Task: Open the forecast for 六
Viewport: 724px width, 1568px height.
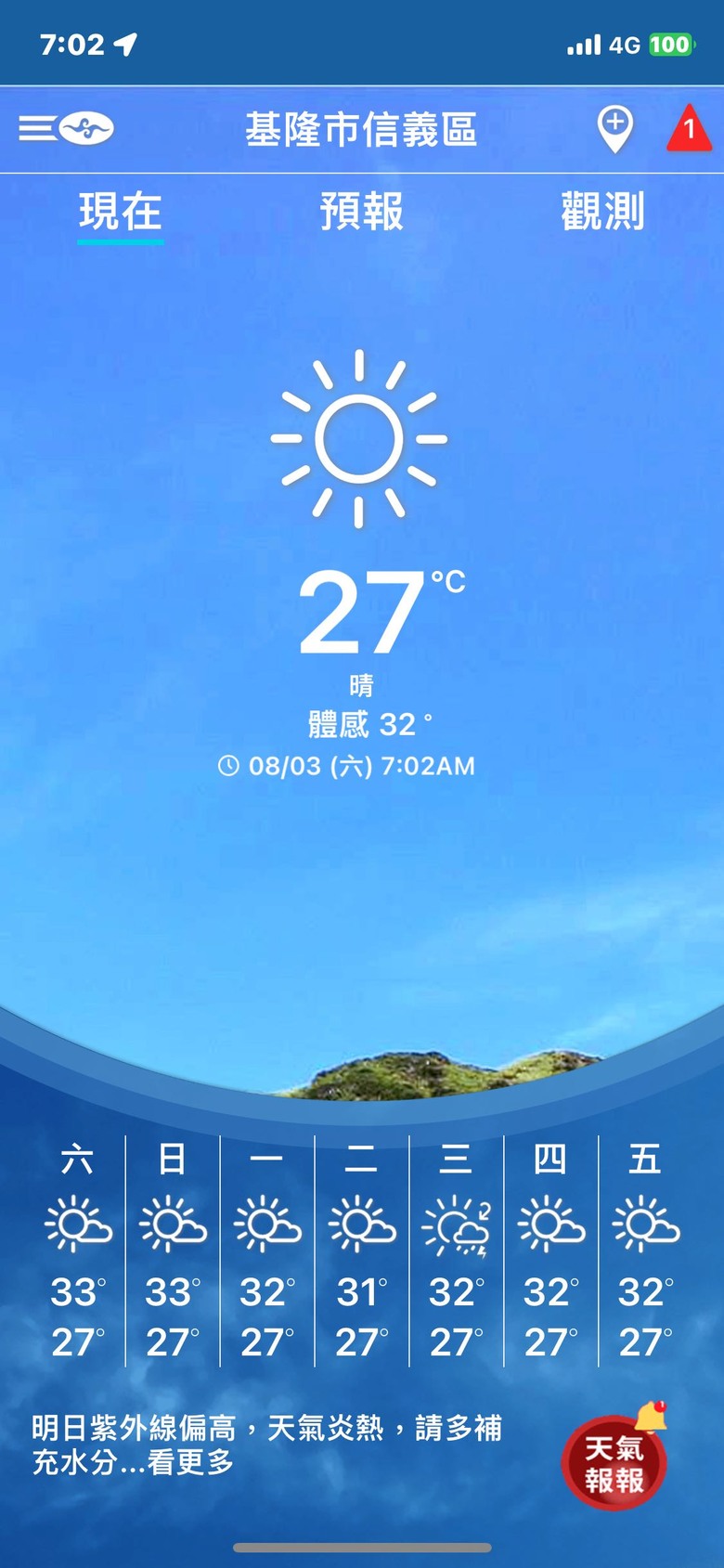Action: [x=78, y=1249]
